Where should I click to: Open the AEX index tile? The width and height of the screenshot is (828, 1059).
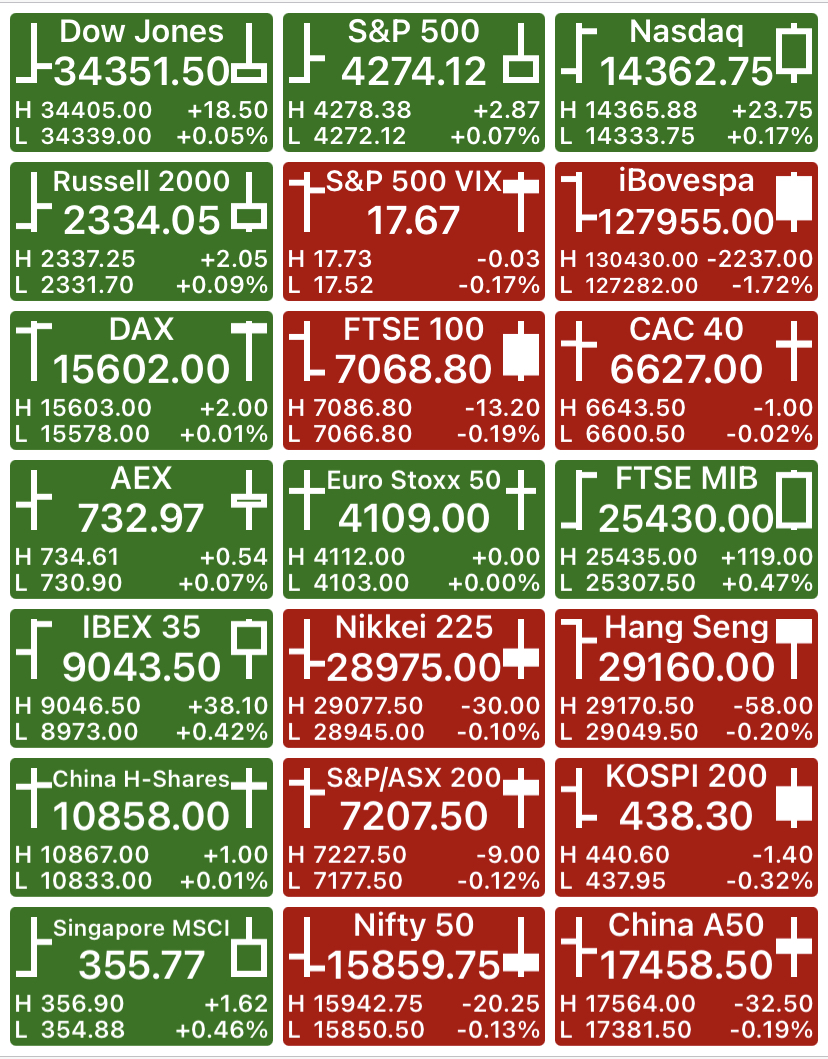click(141, 530)
